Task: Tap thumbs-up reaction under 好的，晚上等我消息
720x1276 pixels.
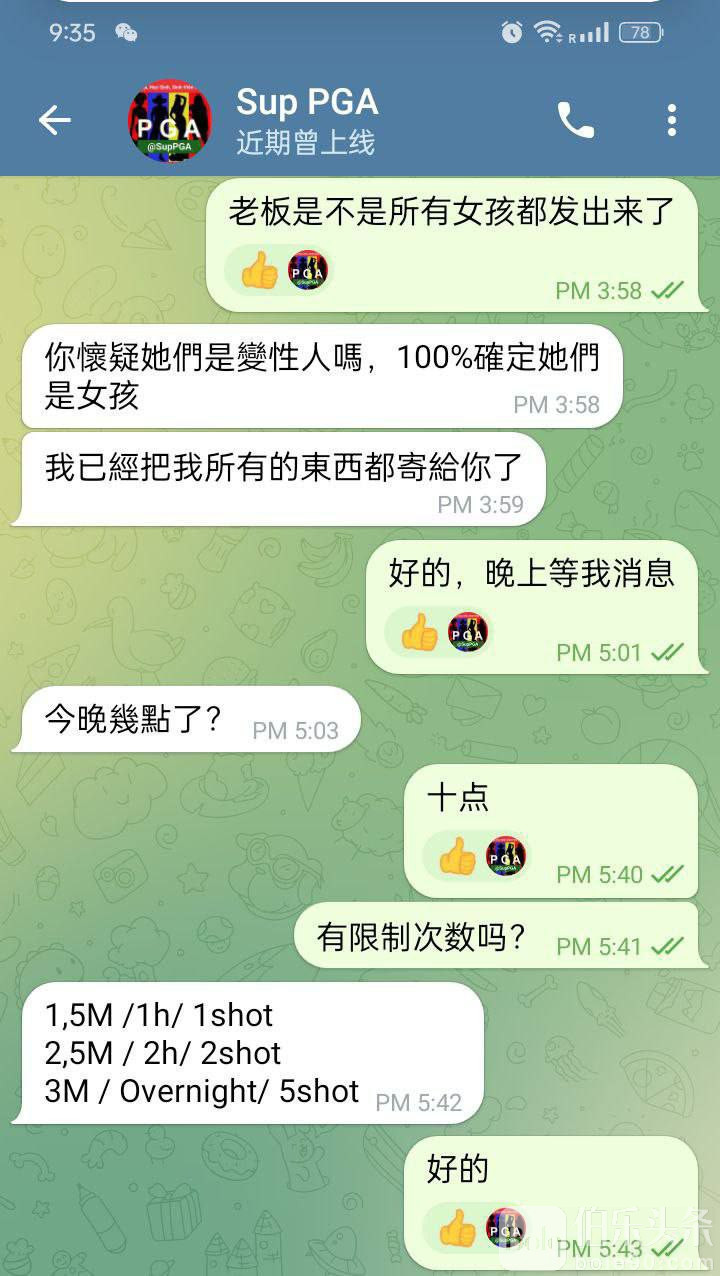Action: (419, 632)
